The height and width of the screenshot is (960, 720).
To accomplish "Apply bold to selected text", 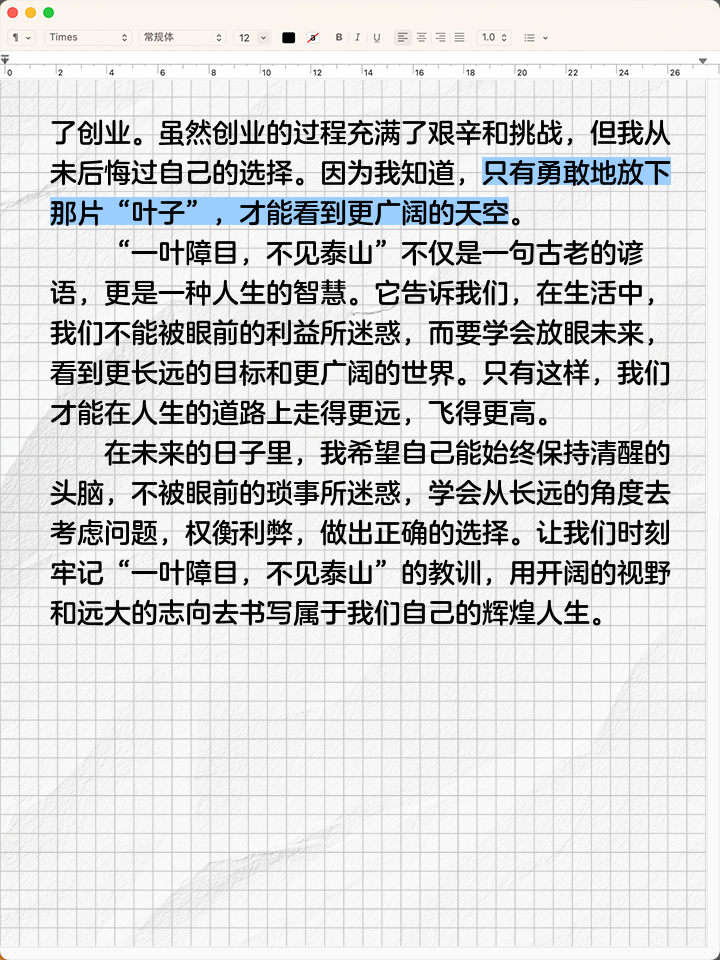I will coord(339,37).
